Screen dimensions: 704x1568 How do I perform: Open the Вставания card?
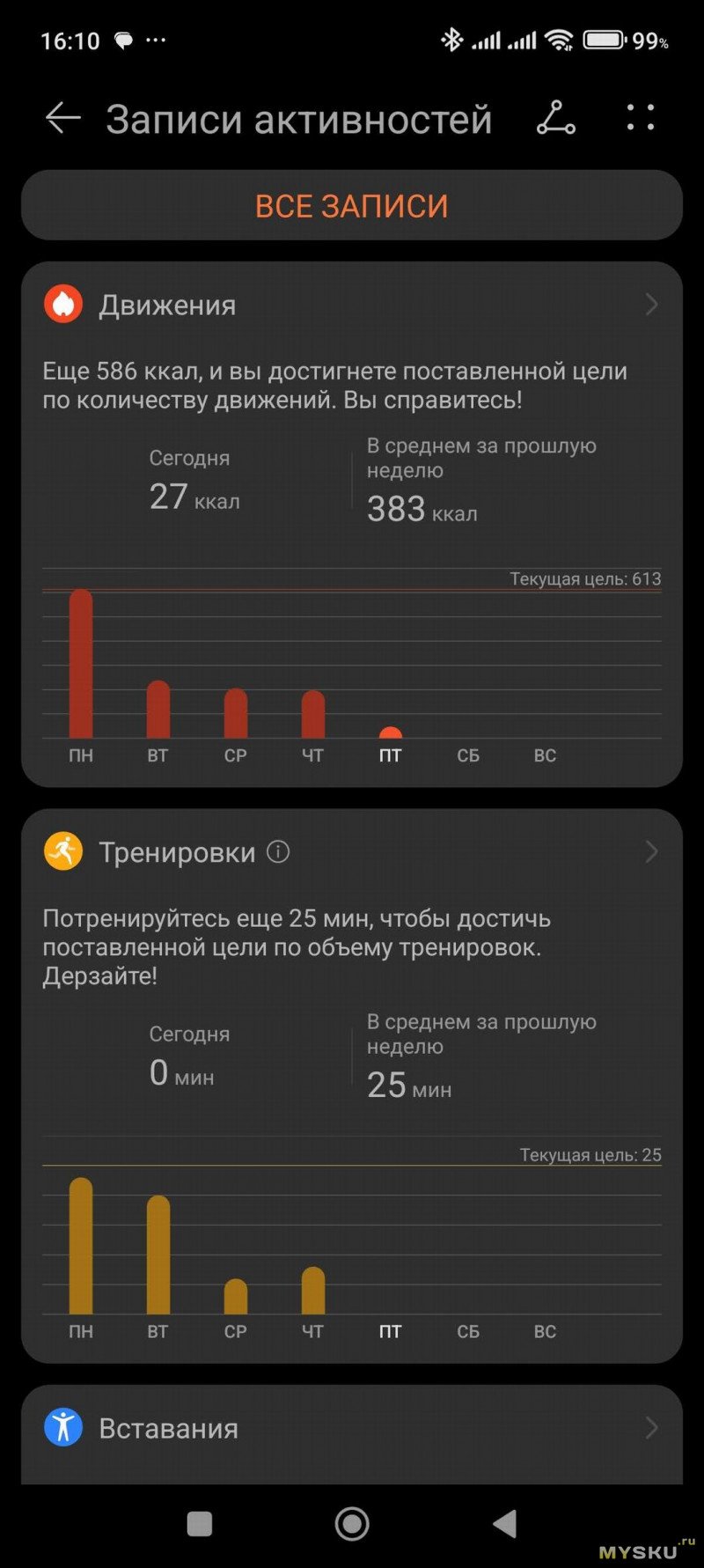pyautogui.click(x=352, y=1428)
